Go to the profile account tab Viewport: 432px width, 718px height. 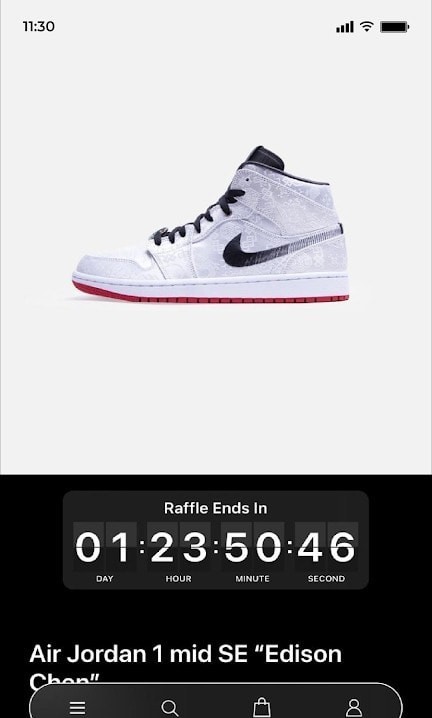pos(354,707)
